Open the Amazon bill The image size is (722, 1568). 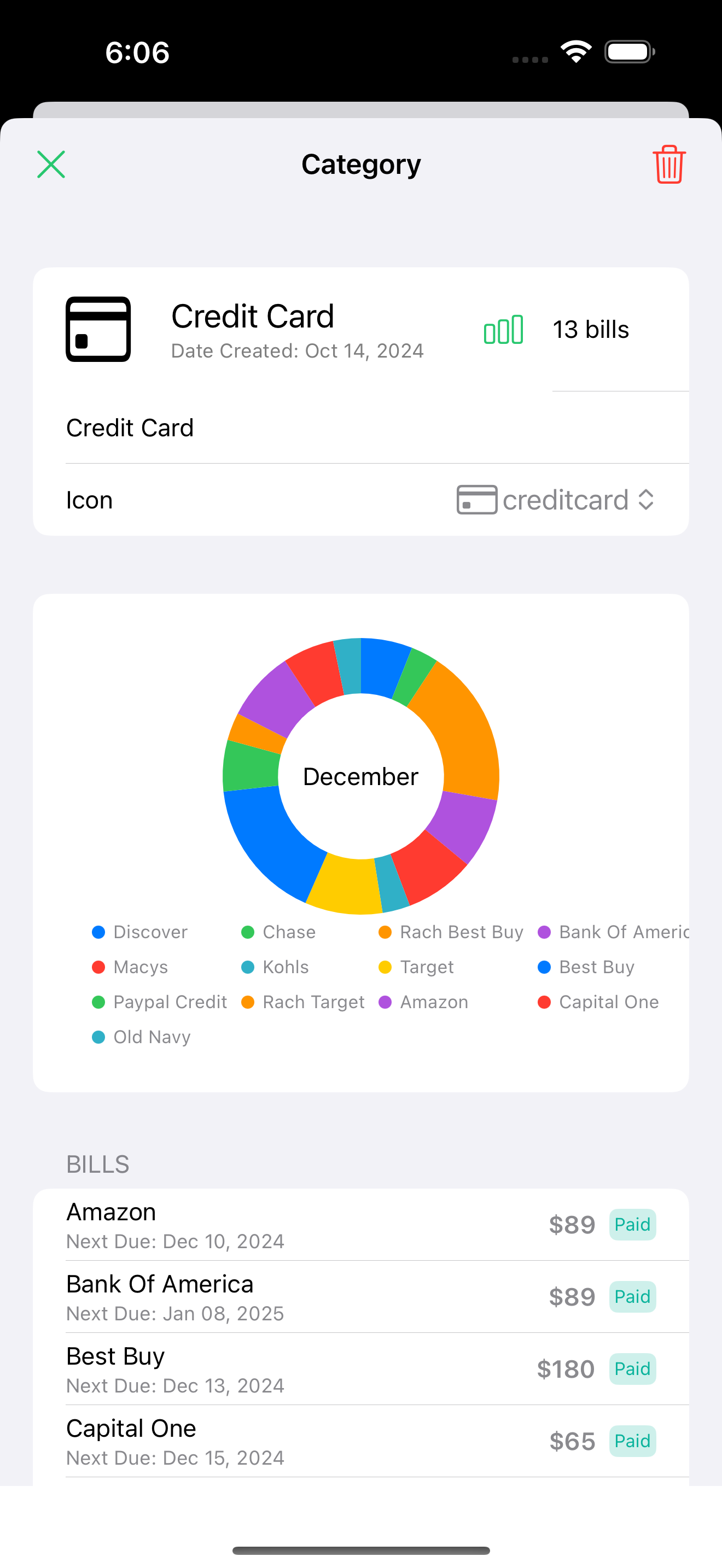[x=360, y=1225]
